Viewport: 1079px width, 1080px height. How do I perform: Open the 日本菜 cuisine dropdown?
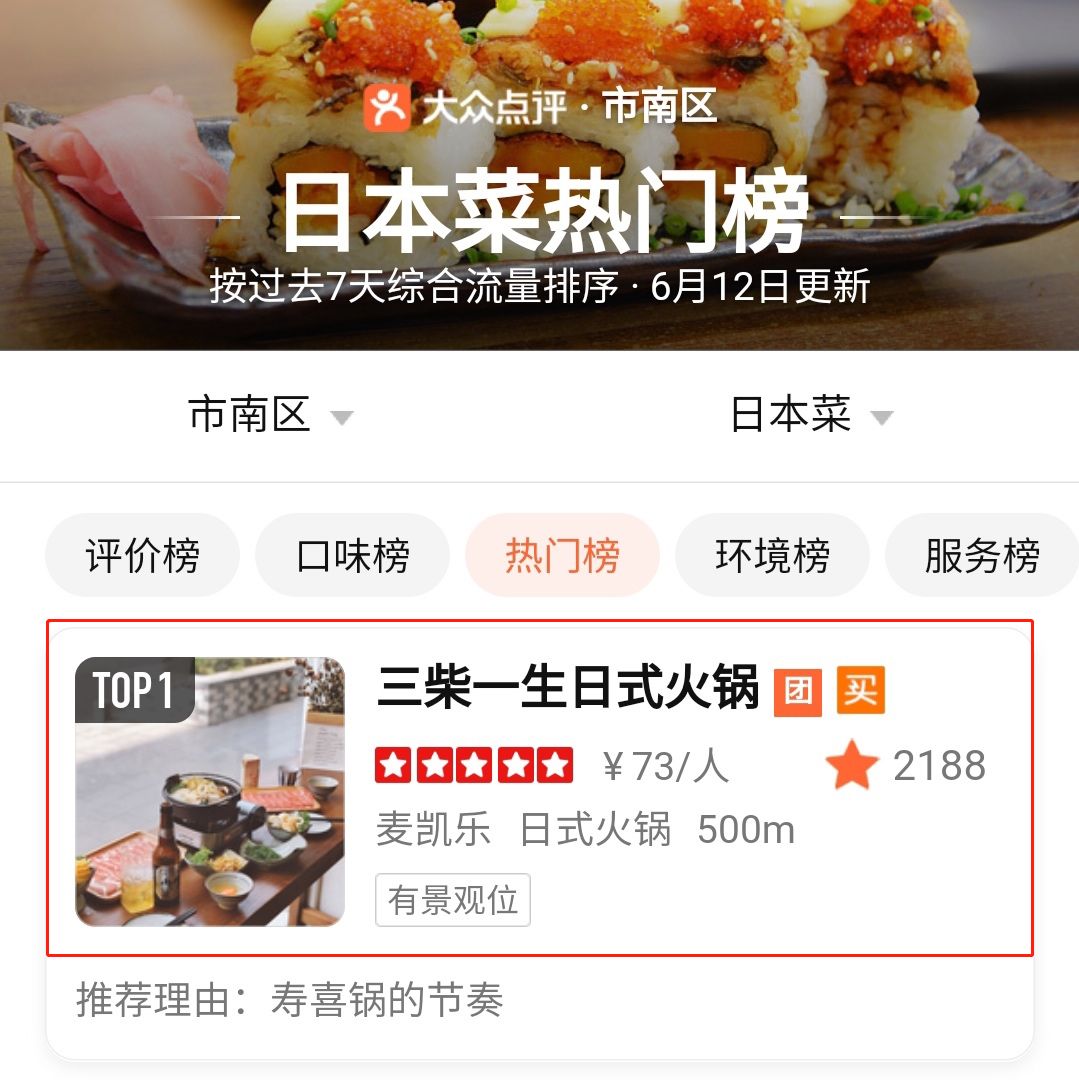[789, 415]
